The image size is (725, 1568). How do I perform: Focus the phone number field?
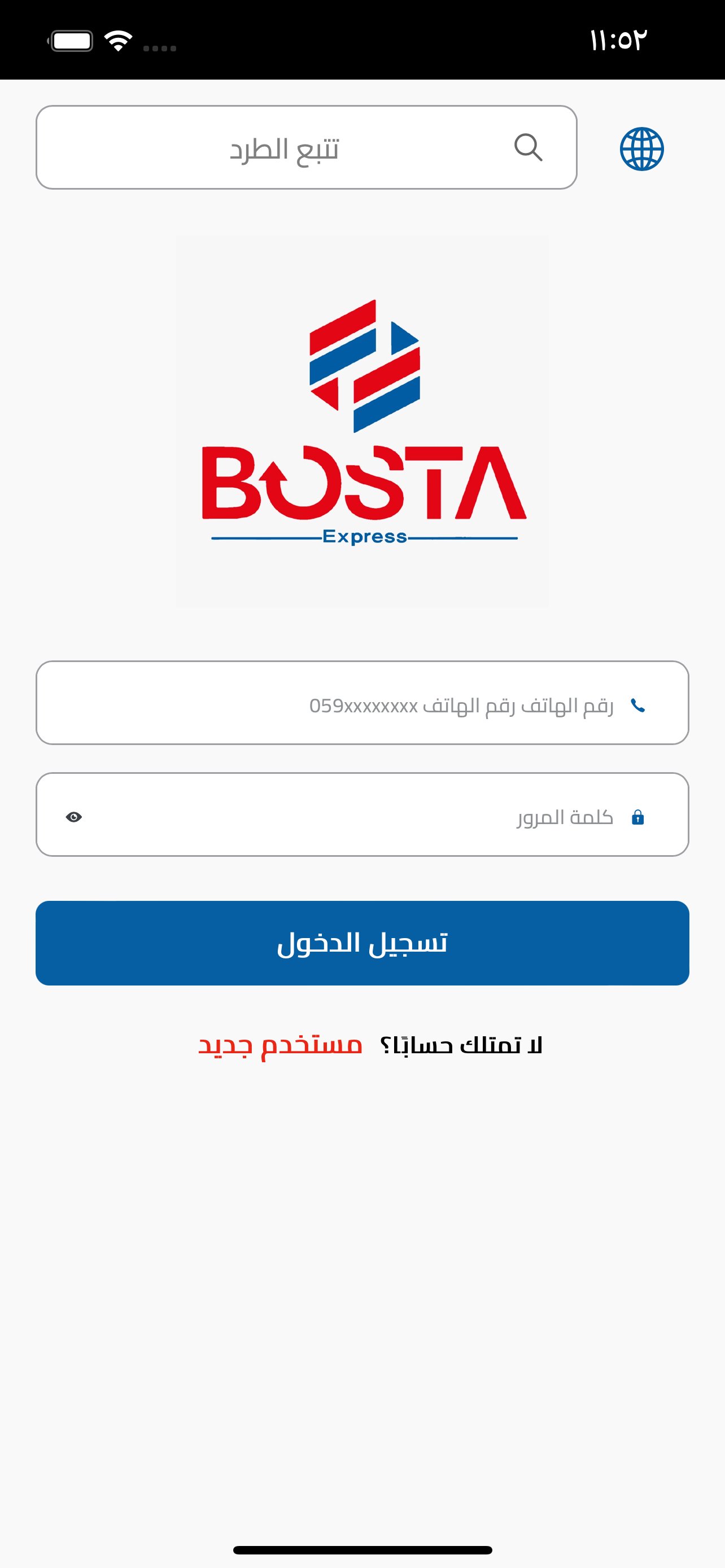(362, 702)
